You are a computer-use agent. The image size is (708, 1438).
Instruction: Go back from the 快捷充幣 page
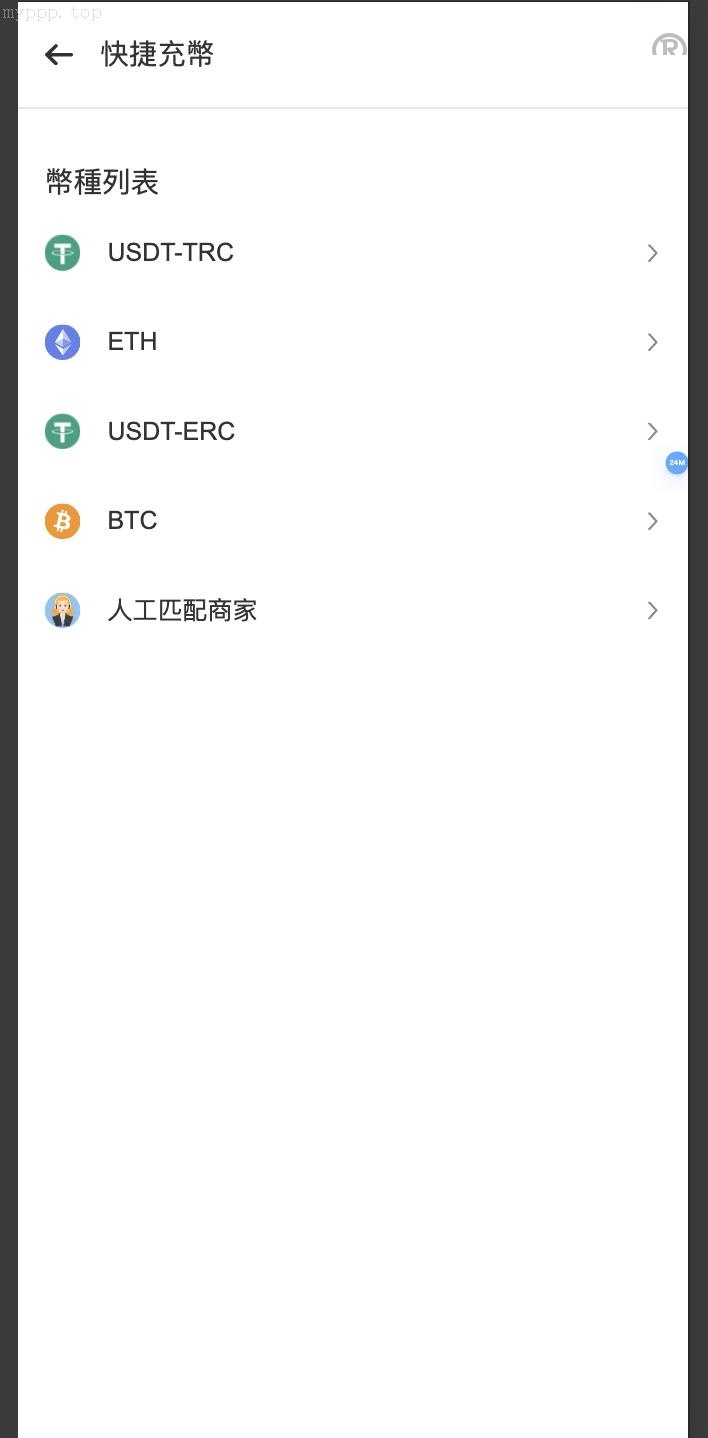59,55
